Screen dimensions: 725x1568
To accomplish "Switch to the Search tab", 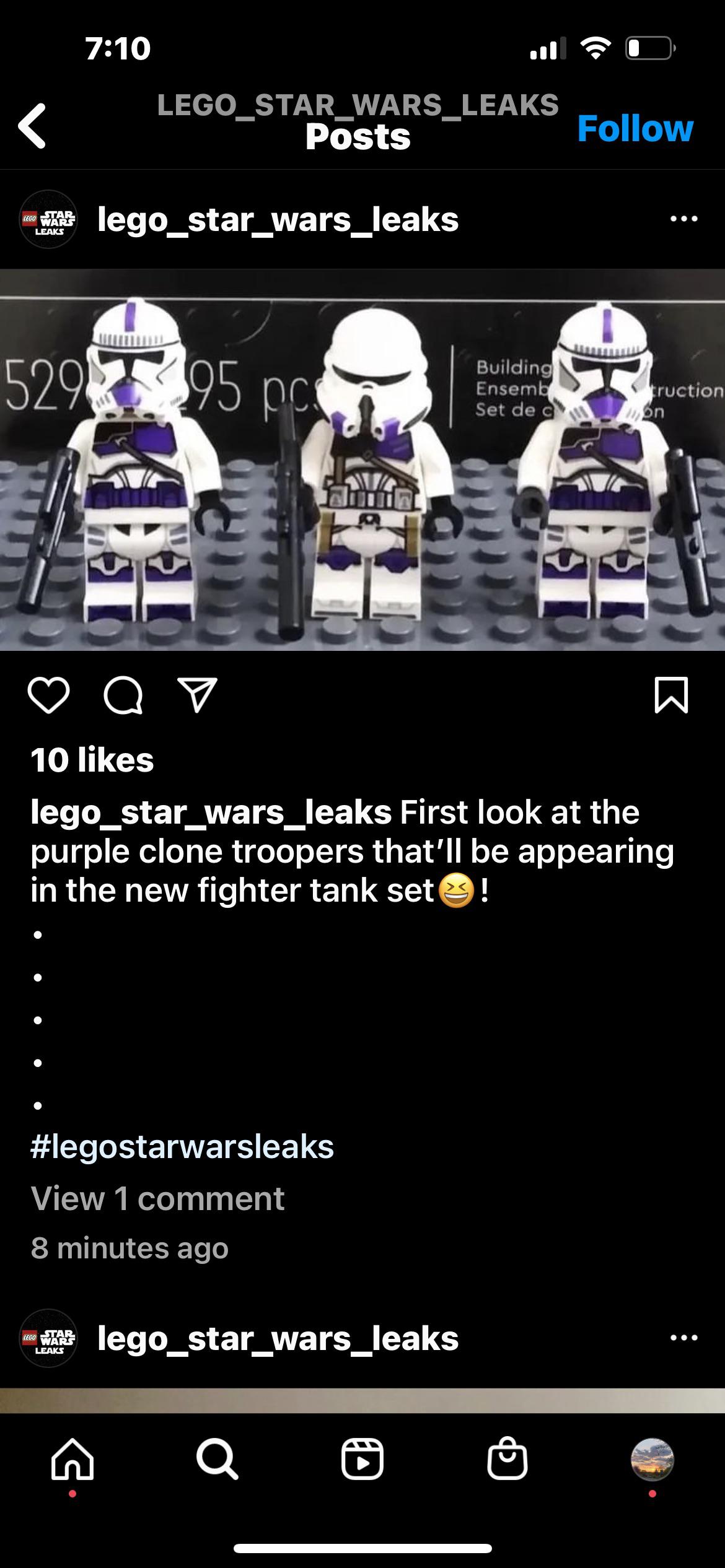I will 217,1461.
